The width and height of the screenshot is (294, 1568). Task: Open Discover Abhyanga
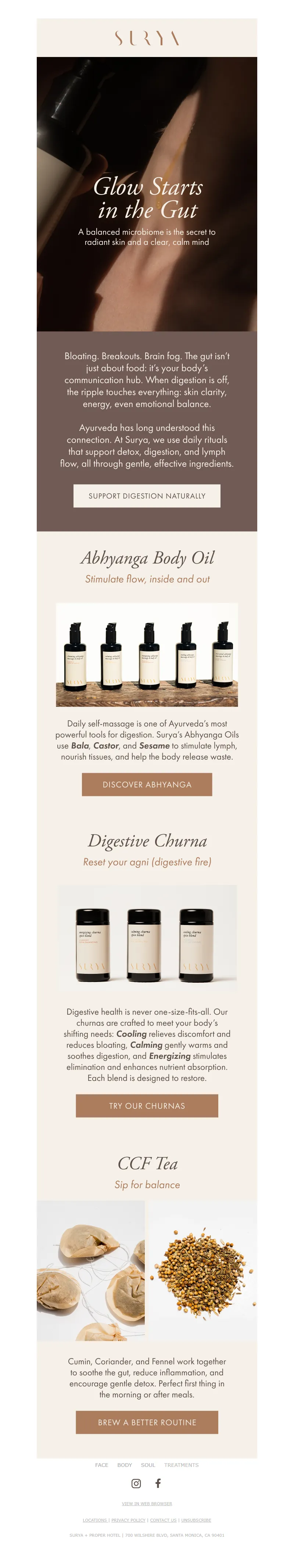pyautogui.click(x=147, y=784)
